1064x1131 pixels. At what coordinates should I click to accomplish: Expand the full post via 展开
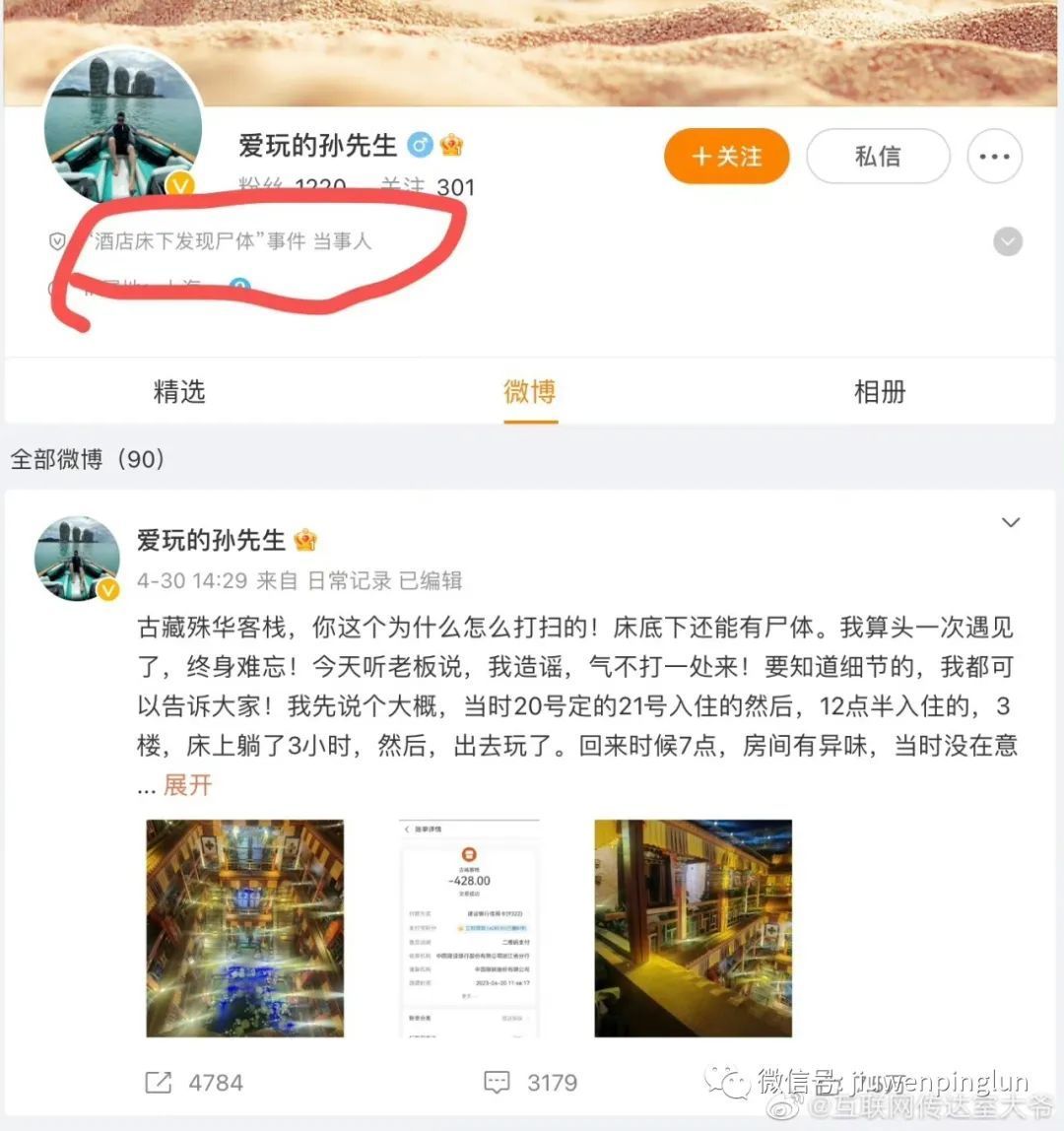(187, 785)
